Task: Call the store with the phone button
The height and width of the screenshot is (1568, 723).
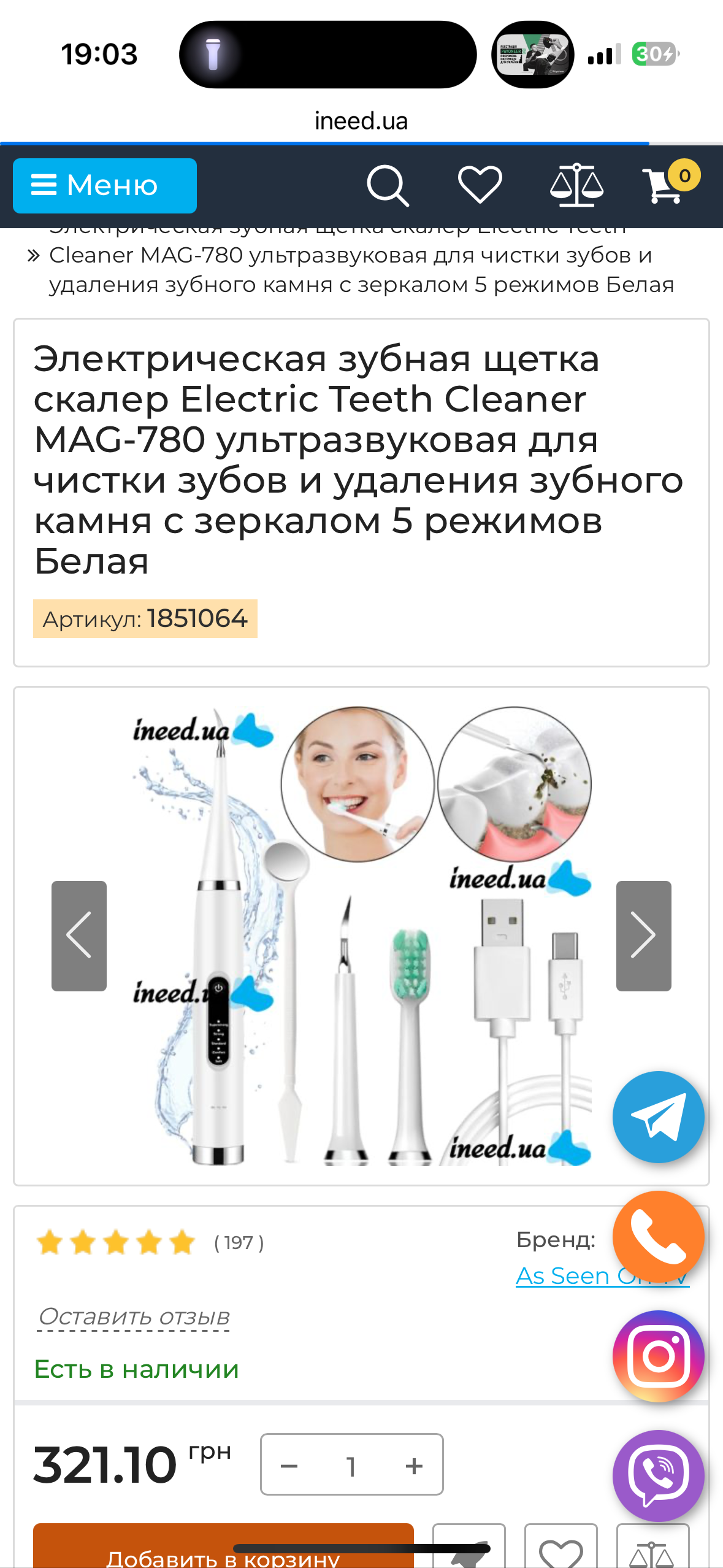Action: point(658,1237)
